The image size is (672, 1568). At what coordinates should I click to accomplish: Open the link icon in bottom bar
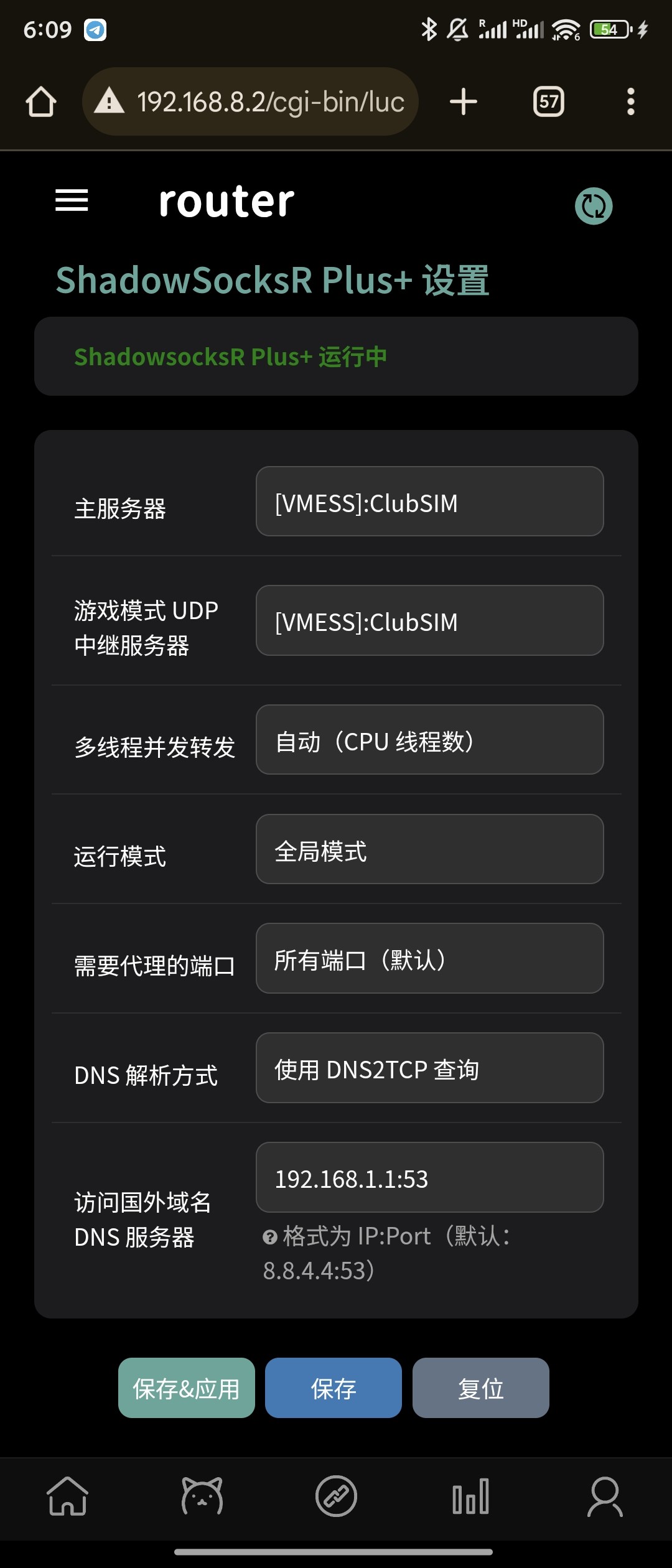(x=336, y=1496)
